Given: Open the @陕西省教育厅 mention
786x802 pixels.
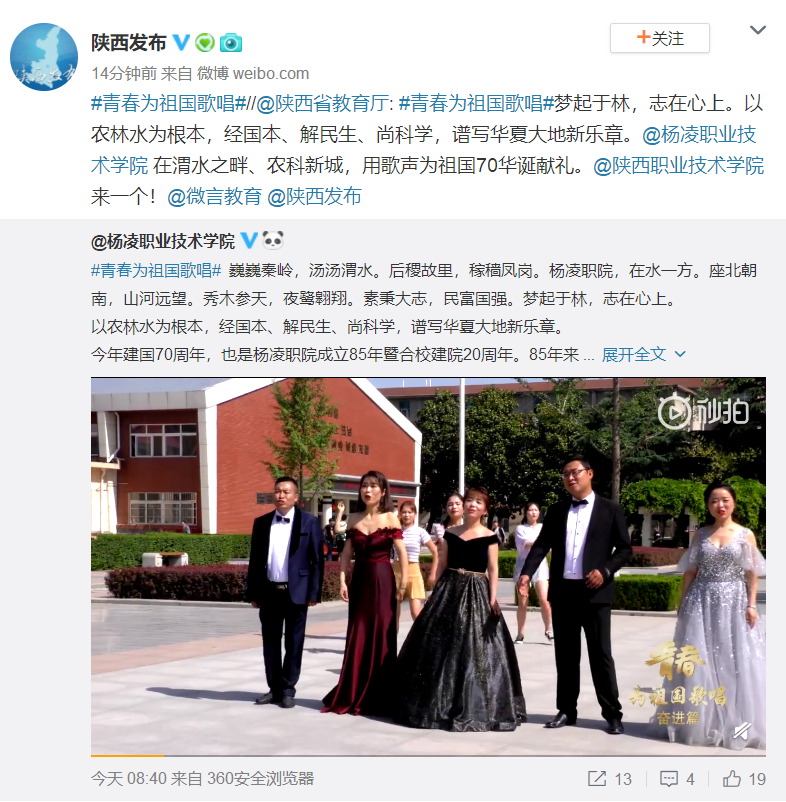Looking at the screenshot, I should (x=327, y=102).
